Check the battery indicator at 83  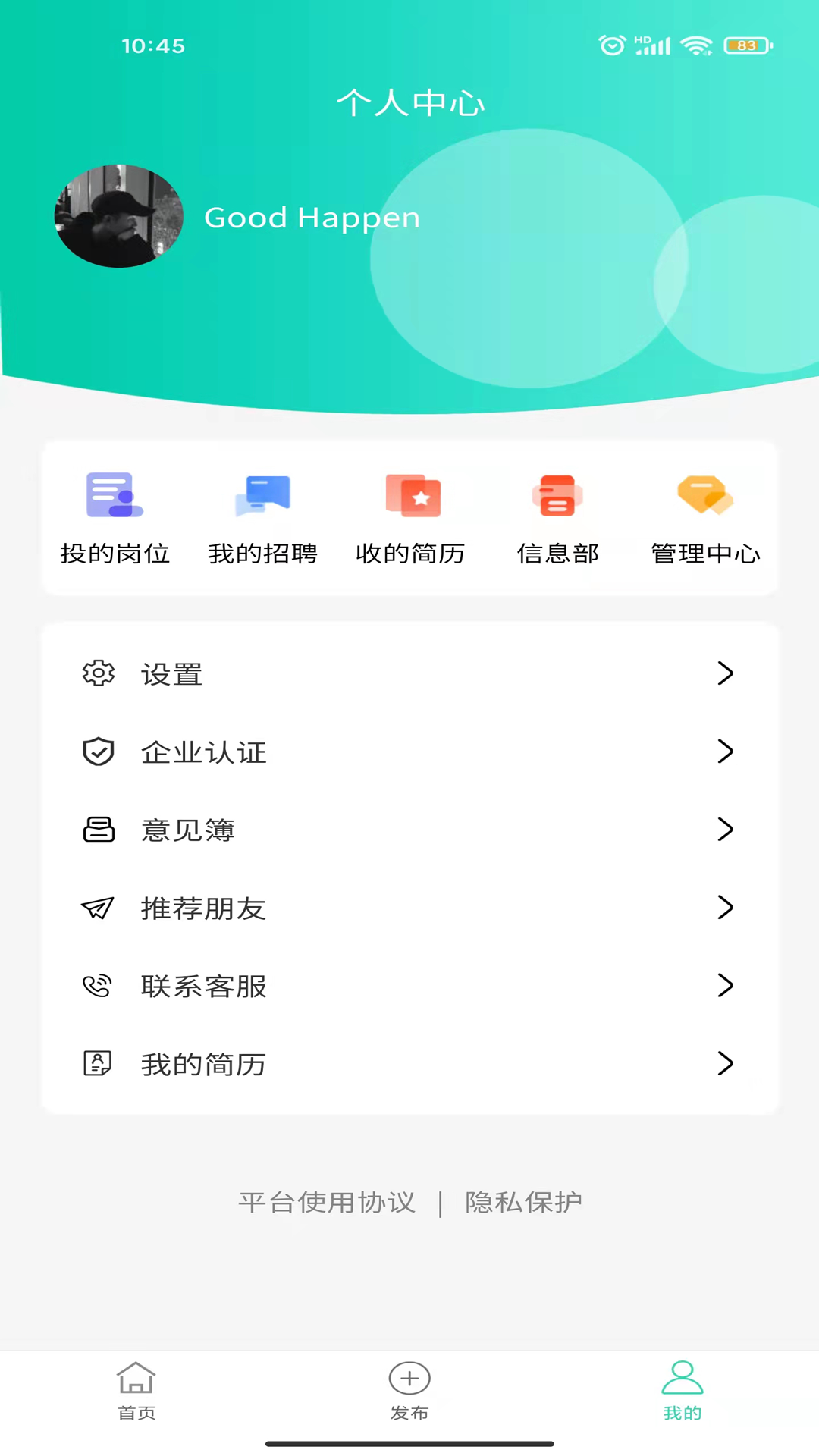tap(747, 45)
